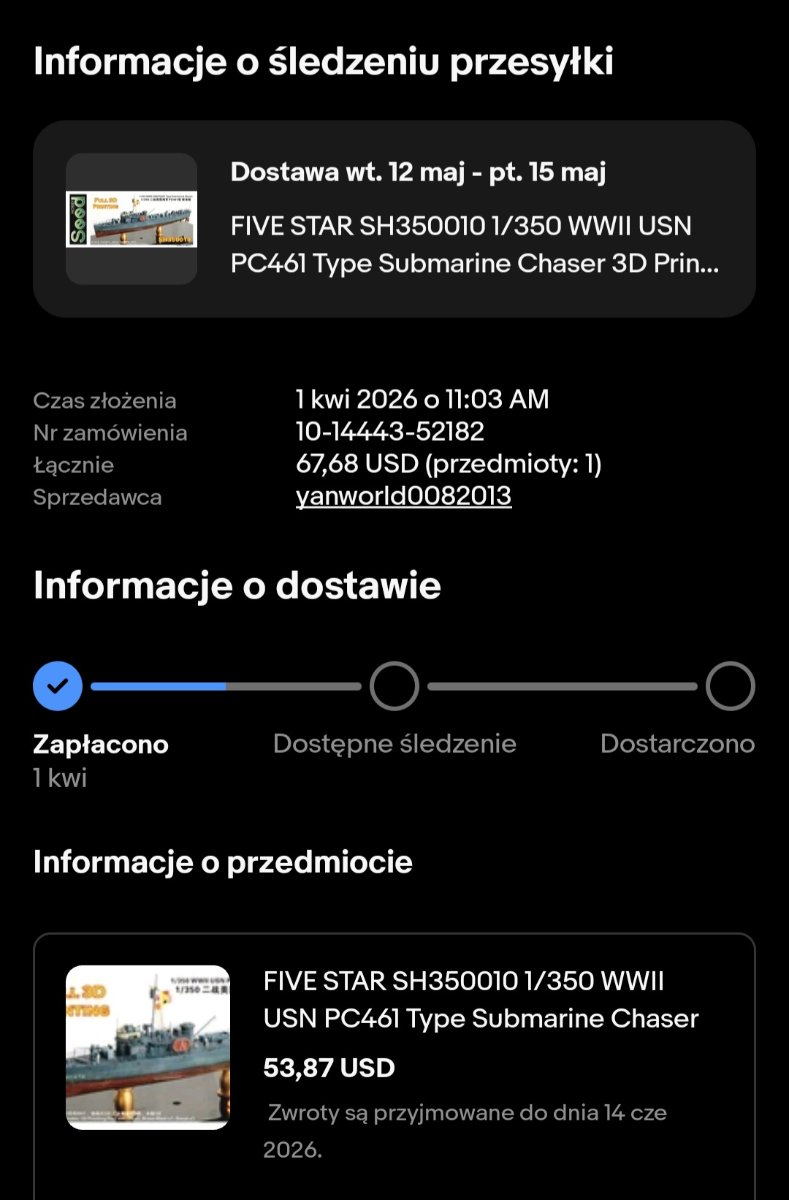Open the delivery card for Submarine Chaser 3D print
The height and width of the screenshot is (1200, 789).
coord(394,219)
